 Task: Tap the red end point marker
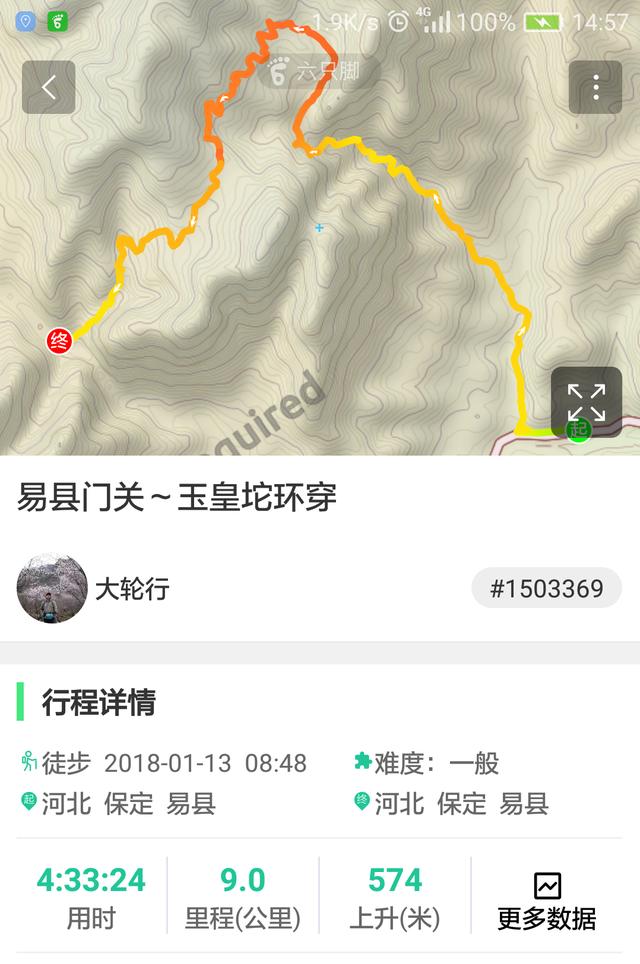[x=60, y=342]
